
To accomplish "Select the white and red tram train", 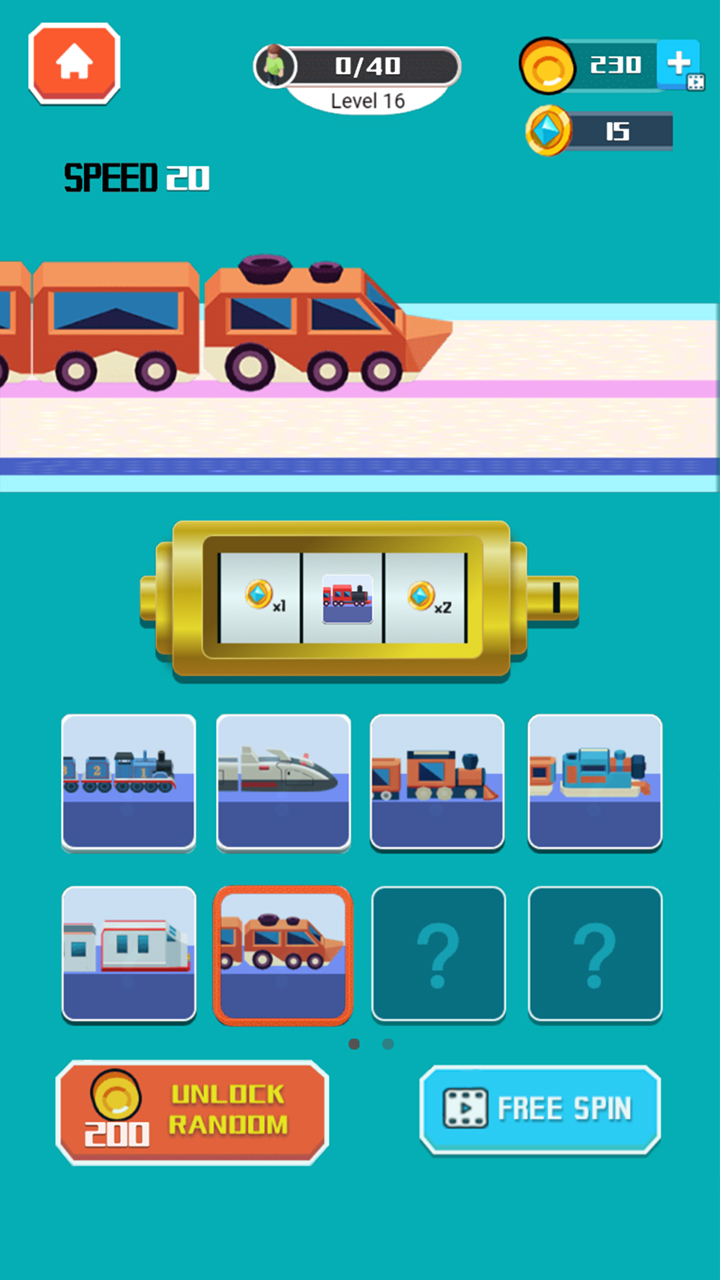I will point(129,955).
